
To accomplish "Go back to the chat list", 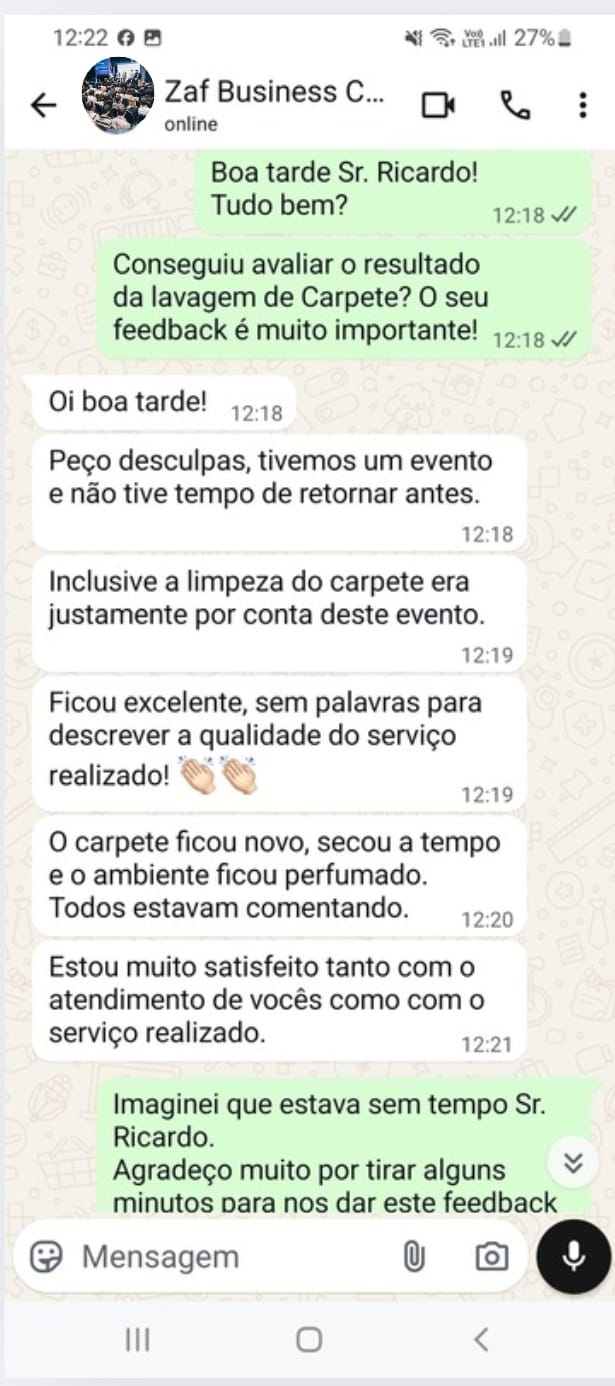I will (43, 105).
